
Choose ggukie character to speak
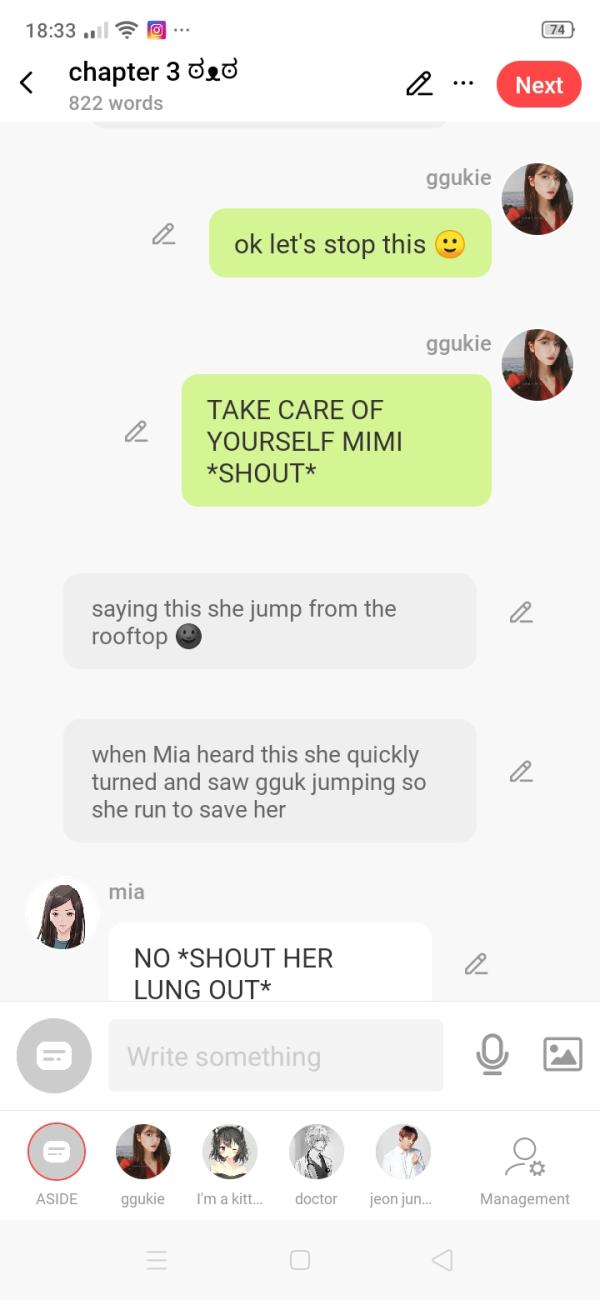143,1152
